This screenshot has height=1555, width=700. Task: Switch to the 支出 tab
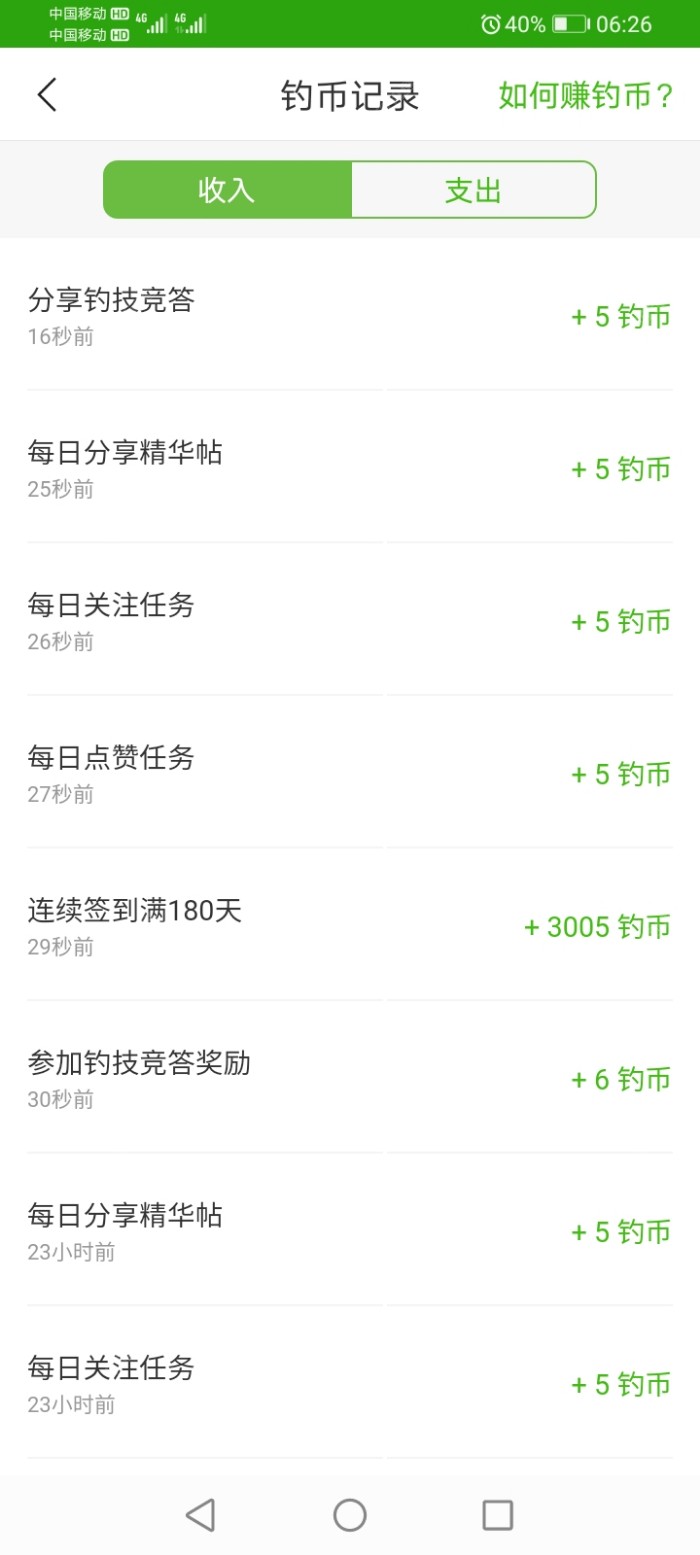pyautogui.click(x=473, y=190)
